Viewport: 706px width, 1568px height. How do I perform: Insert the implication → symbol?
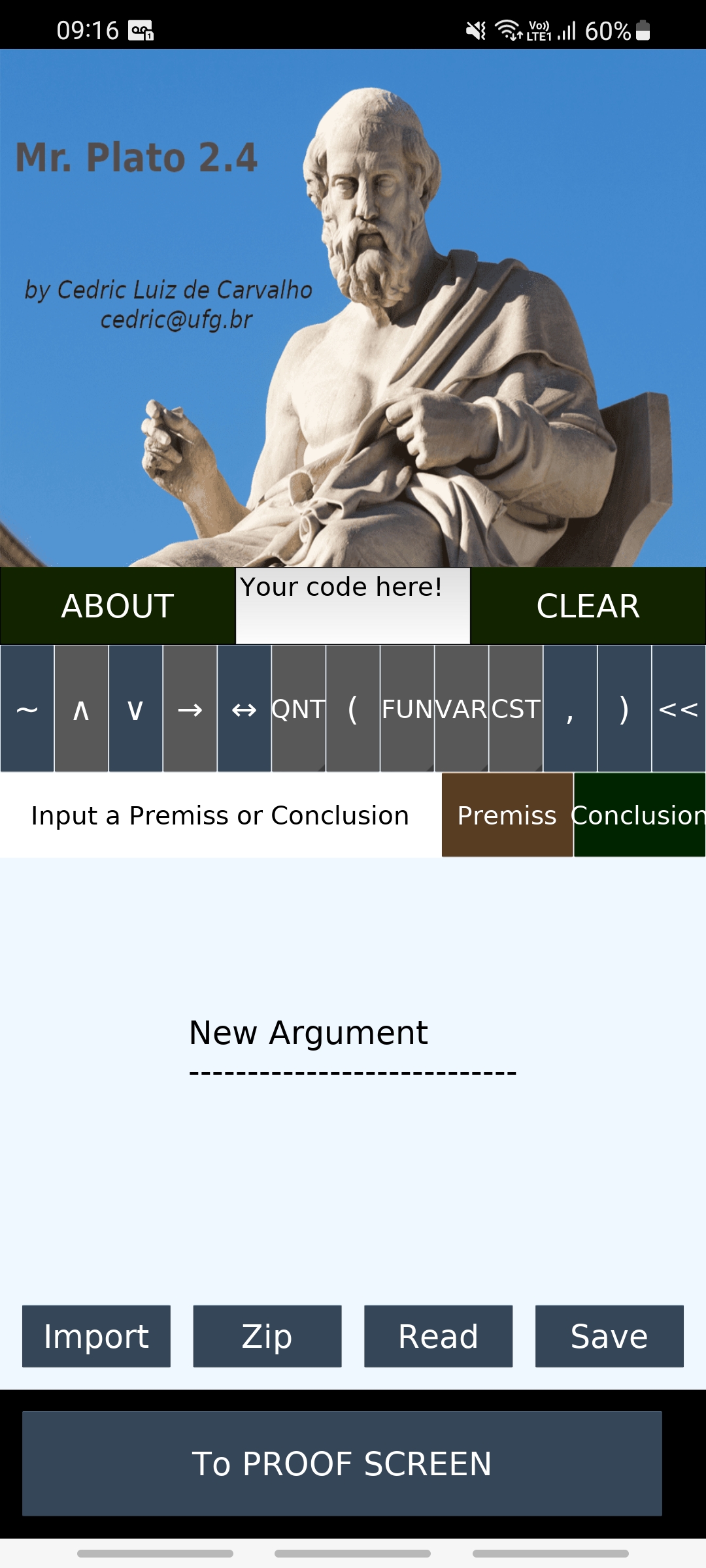pyautogui.click(x=190, y=709)
